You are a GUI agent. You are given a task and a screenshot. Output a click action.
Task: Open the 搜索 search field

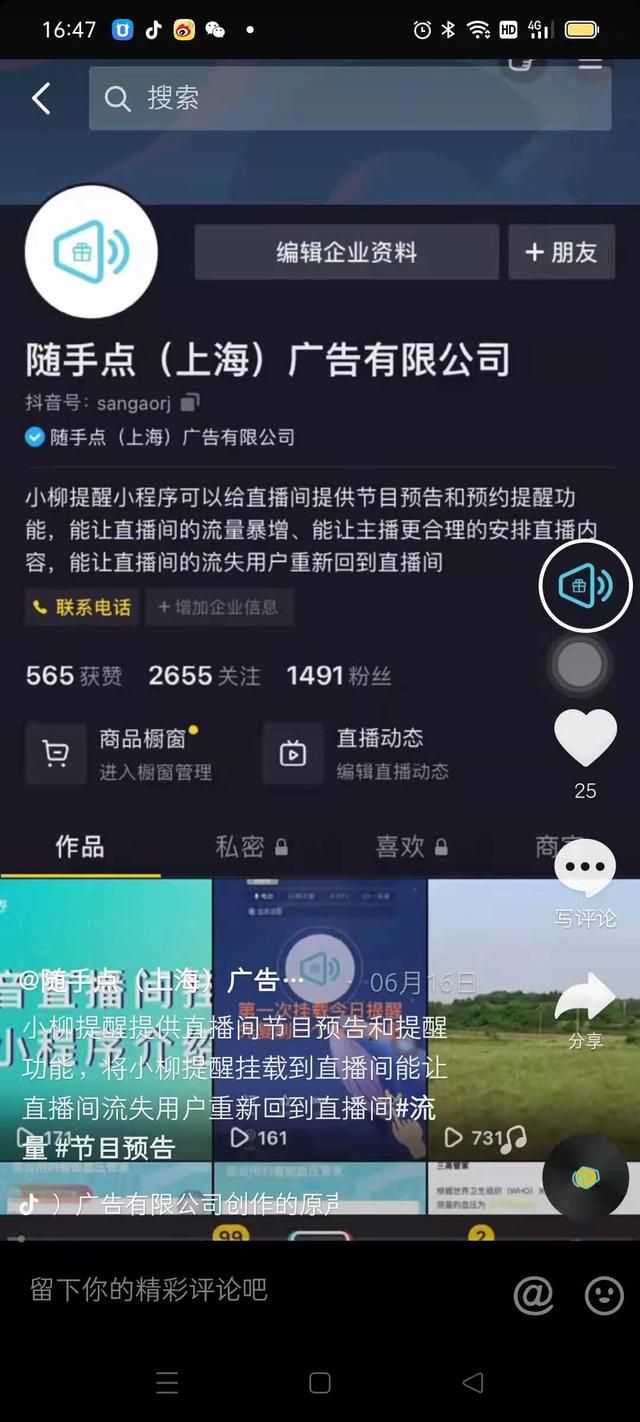[x=350, y=98]
